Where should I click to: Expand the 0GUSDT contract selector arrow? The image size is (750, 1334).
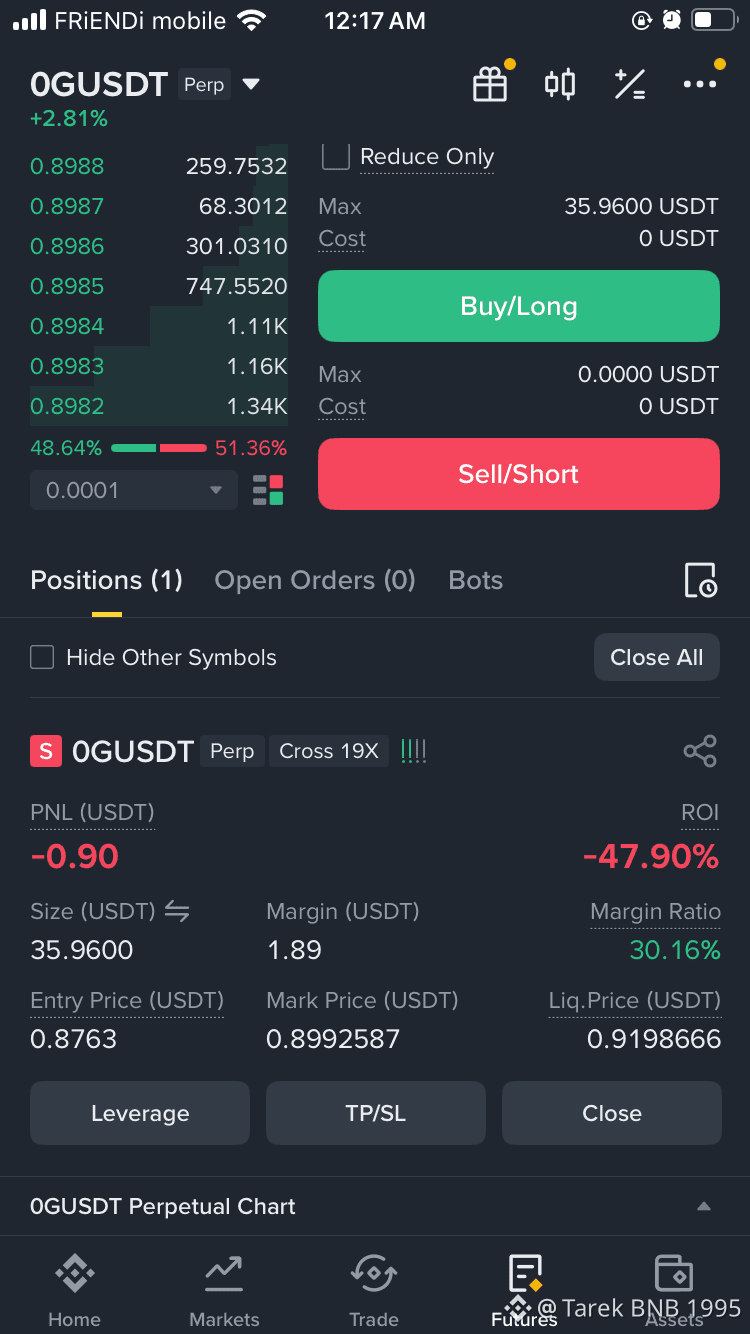pos(250,85)
